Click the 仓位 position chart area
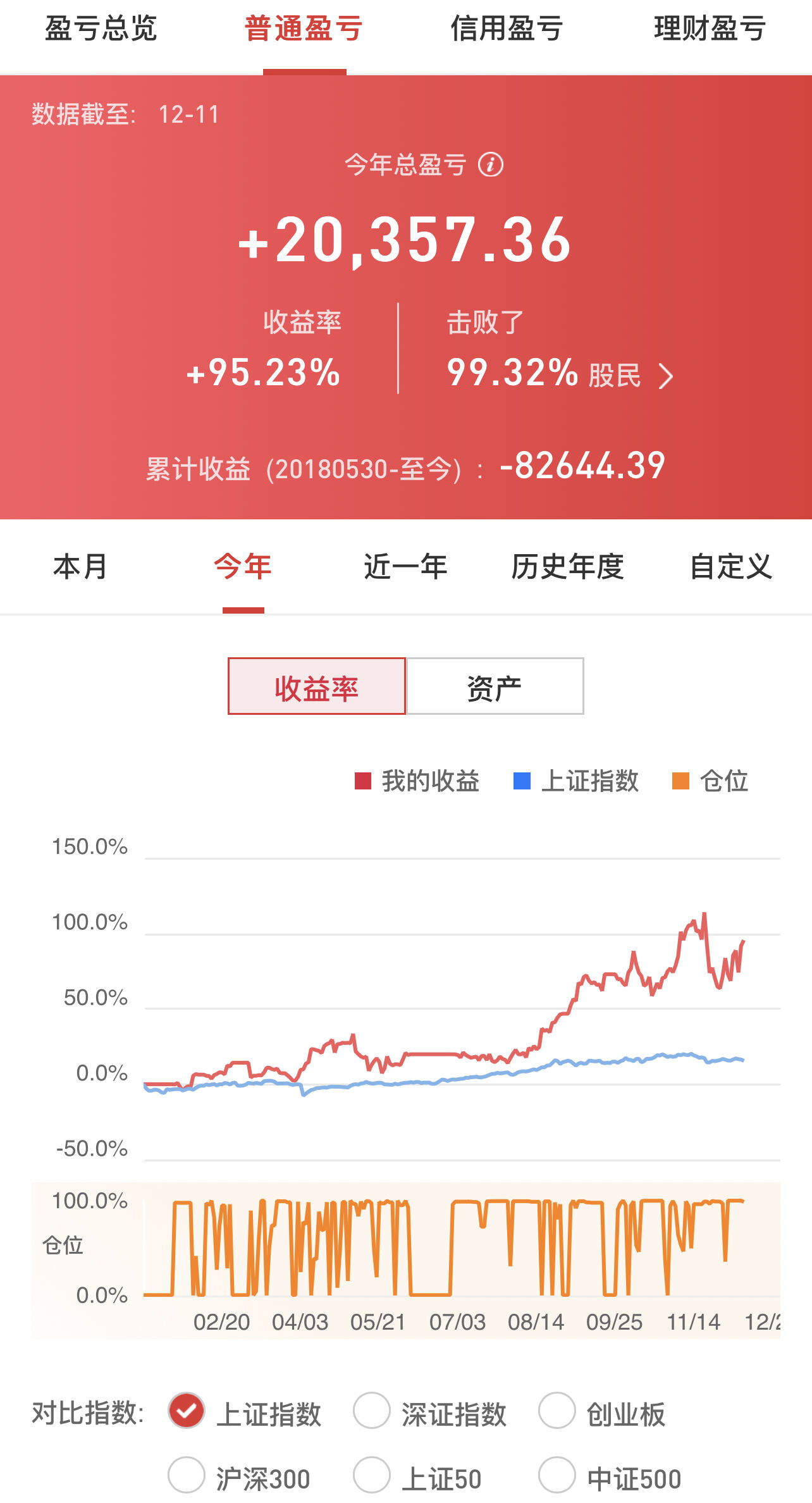The image size is (812, 1503). (x=443, y=1240)
